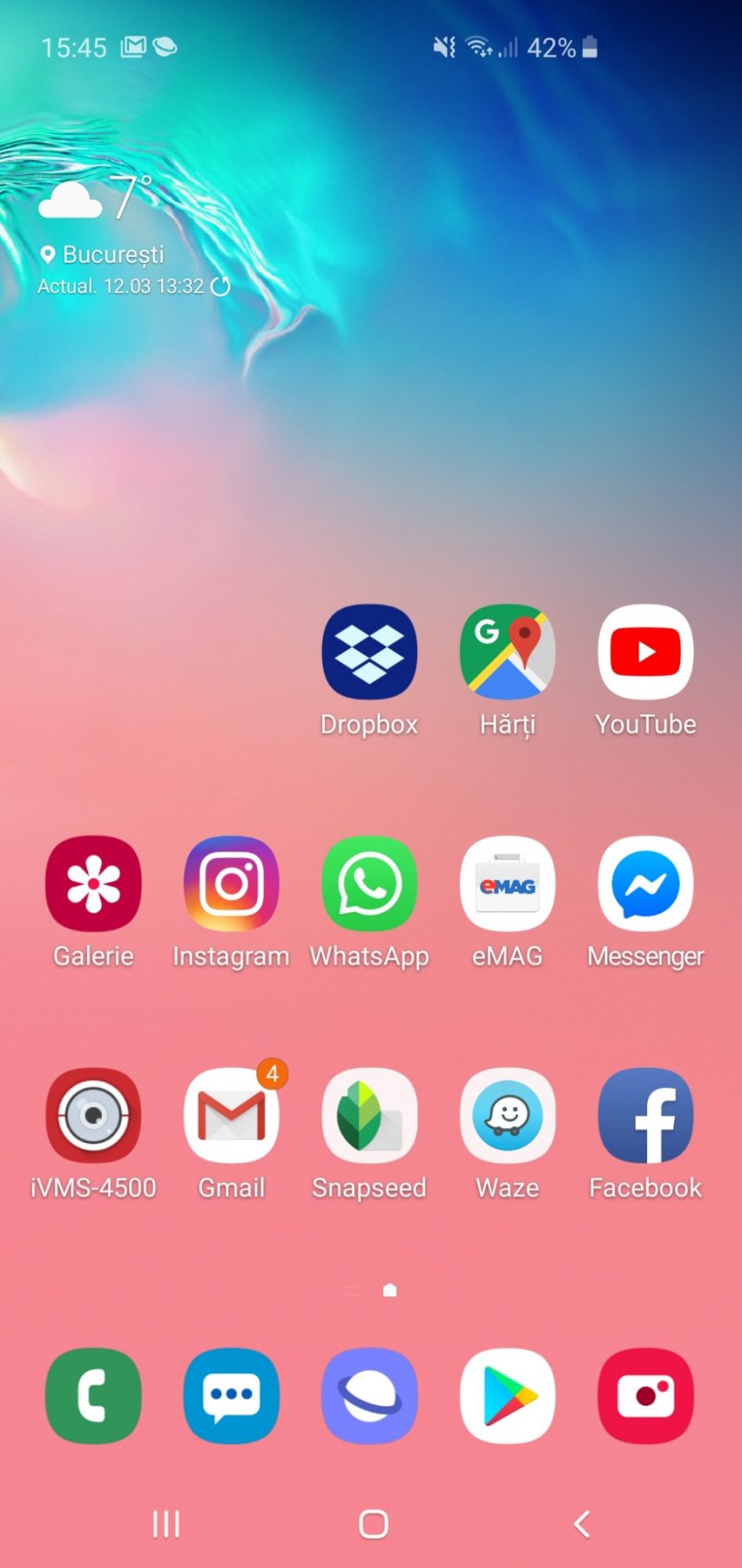Open the Phone dialer in the dock
The image size is (742, 1568).
(x=93, y=1396)
